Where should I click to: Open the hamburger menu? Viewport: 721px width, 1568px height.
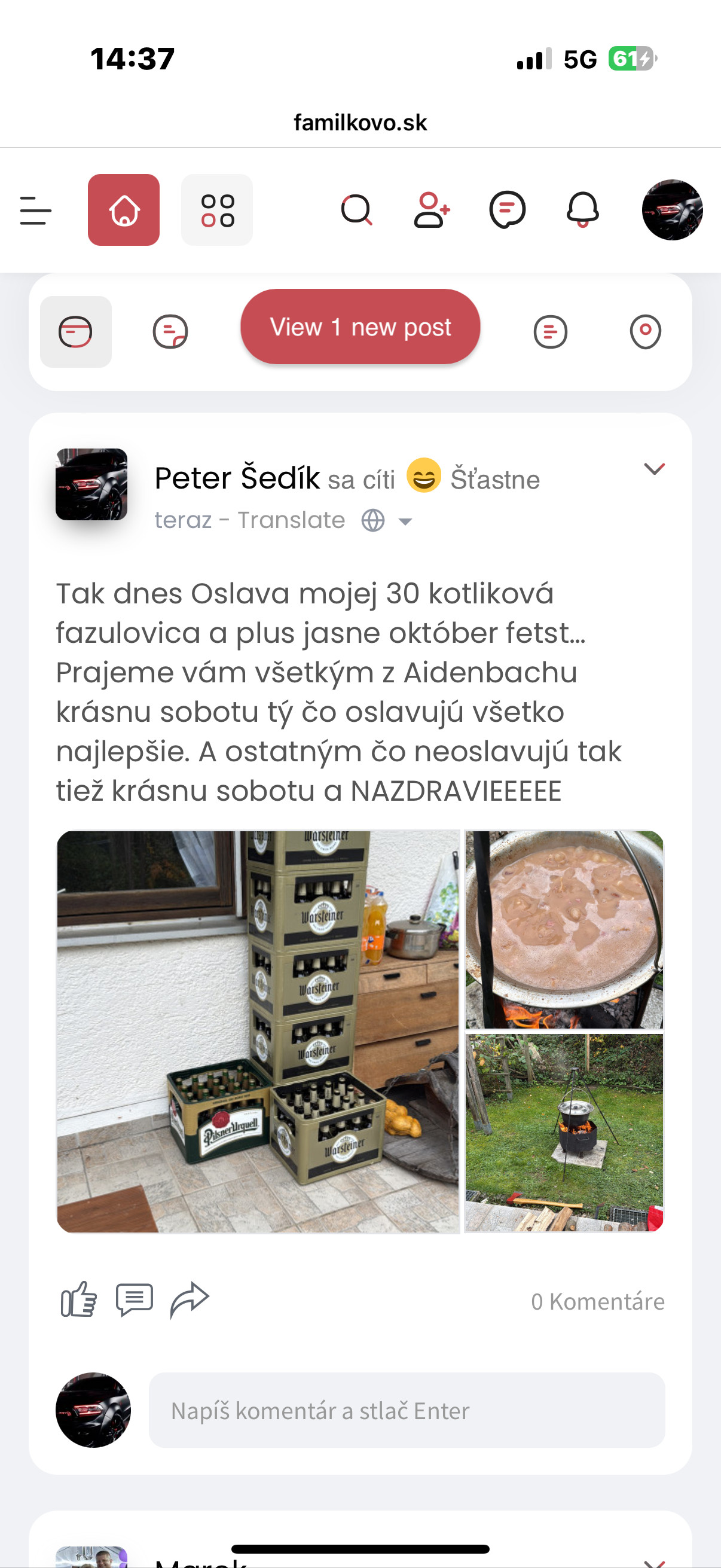pos(35,210)
